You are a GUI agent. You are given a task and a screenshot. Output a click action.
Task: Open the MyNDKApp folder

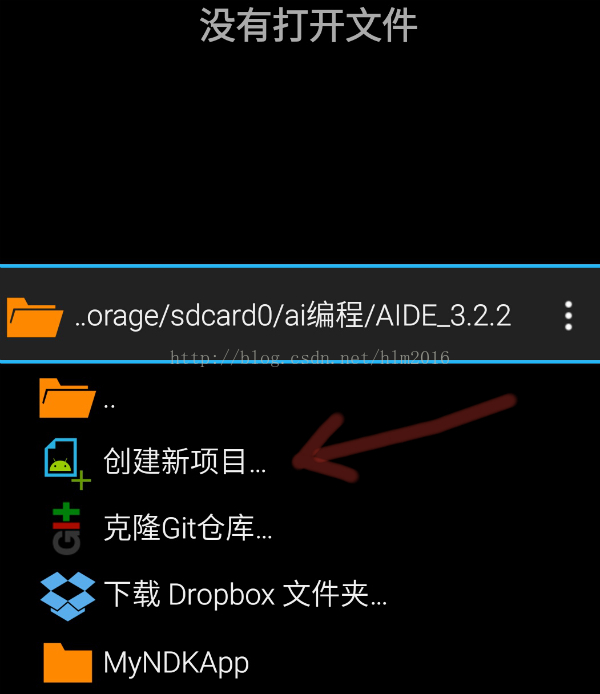point(175,661)
